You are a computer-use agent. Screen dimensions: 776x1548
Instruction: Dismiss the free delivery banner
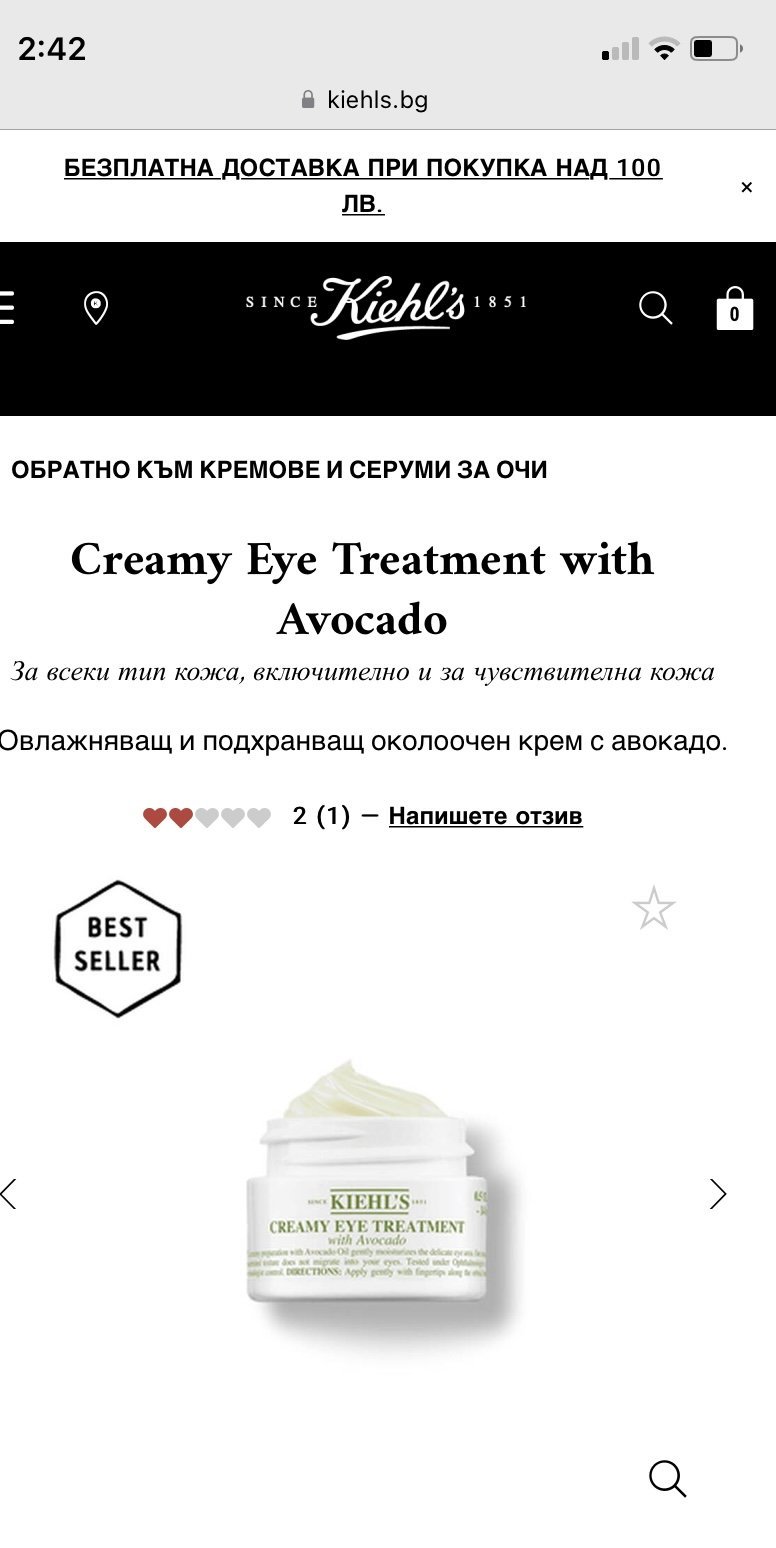(746, 187)
